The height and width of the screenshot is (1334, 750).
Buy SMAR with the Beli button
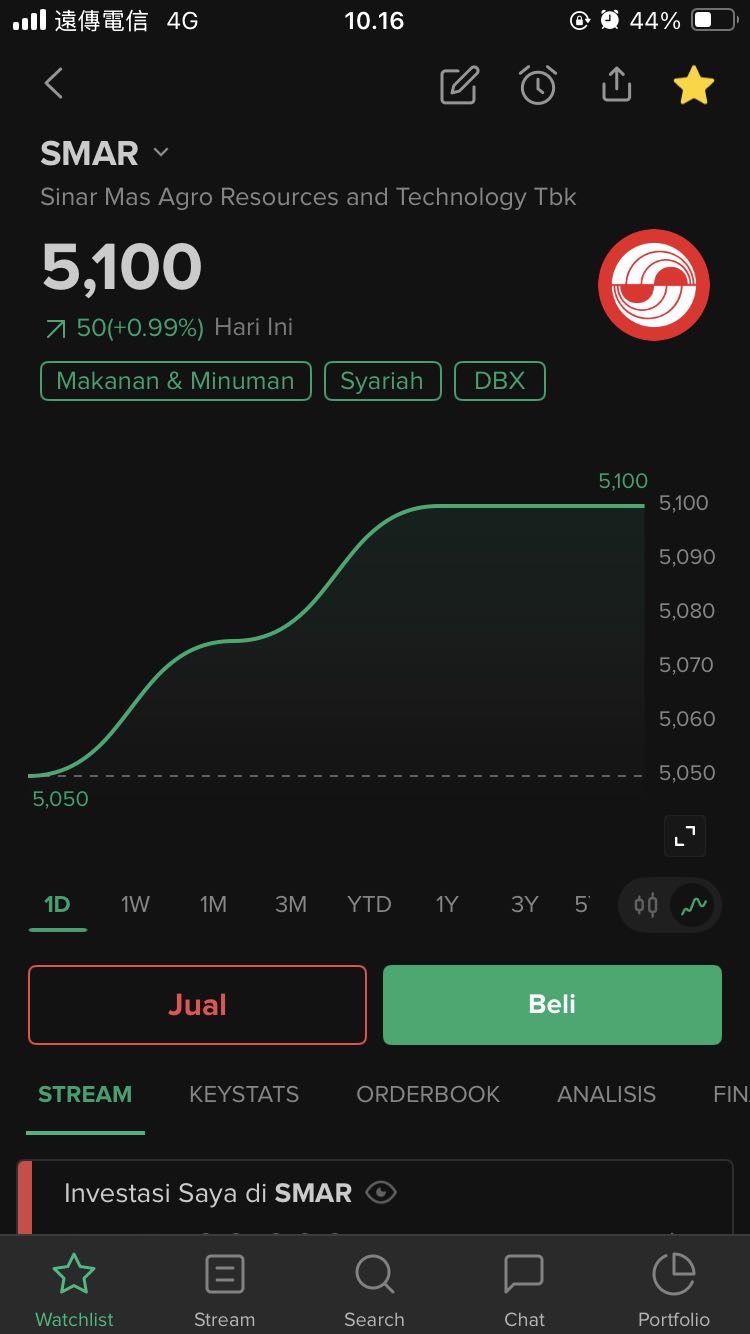click(x=552, y=1005)
